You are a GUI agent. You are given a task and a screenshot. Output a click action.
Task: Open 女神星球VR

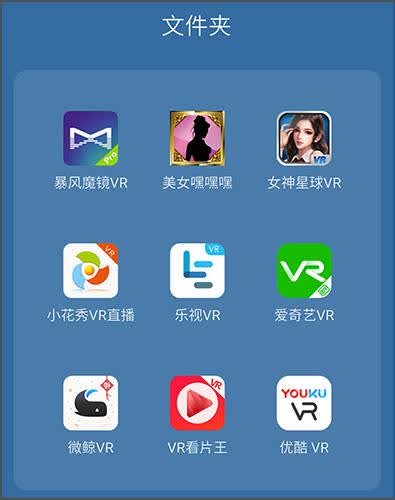tap(304, 138)
